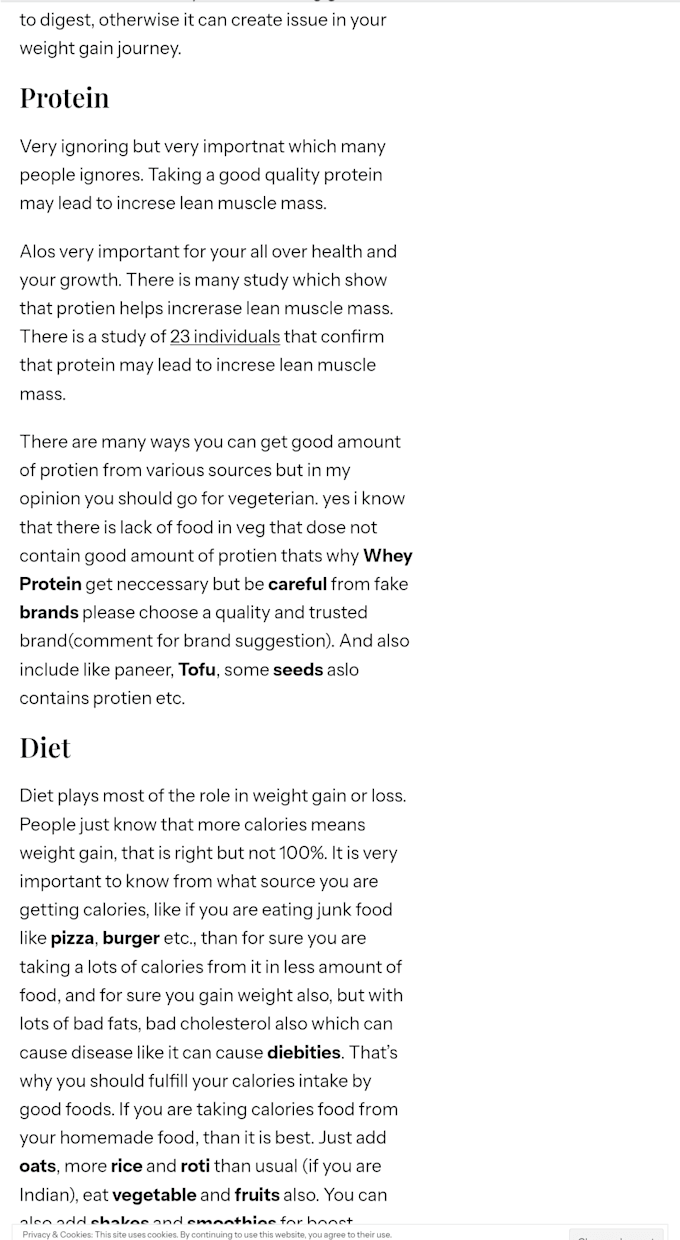Open the "23 individuals" study link

click(225, 337)
